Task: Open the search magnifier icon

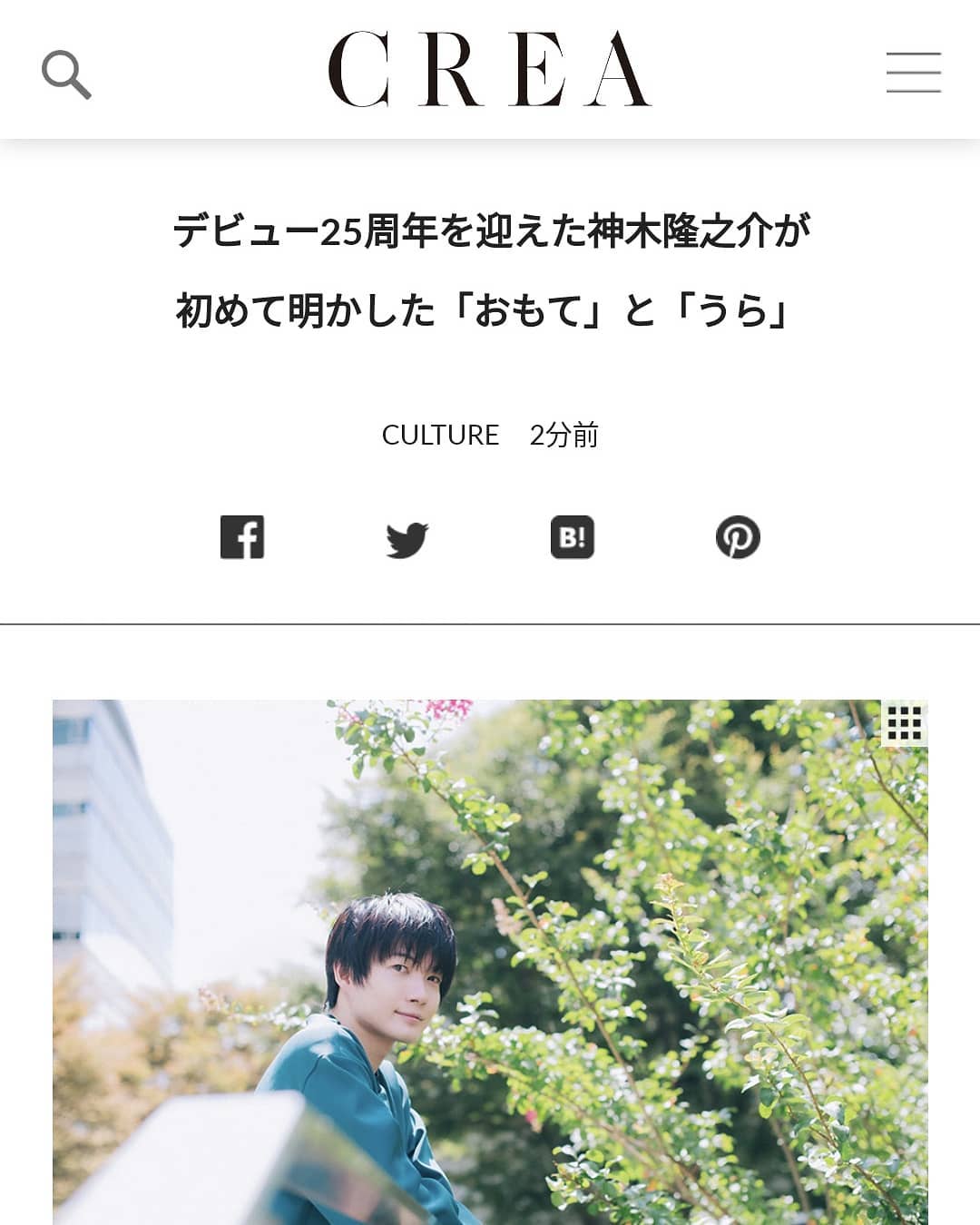Action: (66, 74)
